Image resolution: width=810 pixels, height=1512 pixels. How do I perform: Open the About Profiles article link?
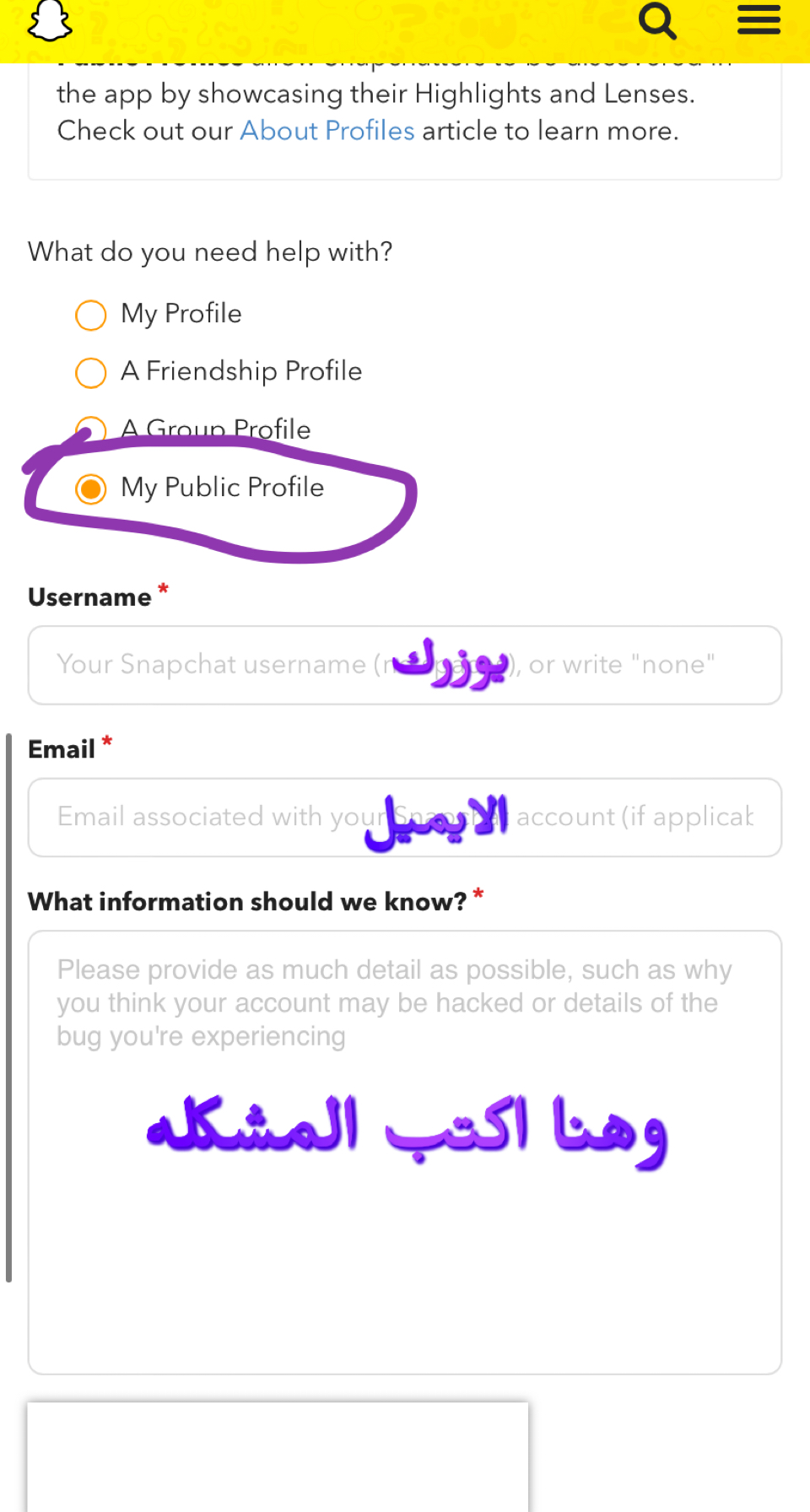[327, 131]
